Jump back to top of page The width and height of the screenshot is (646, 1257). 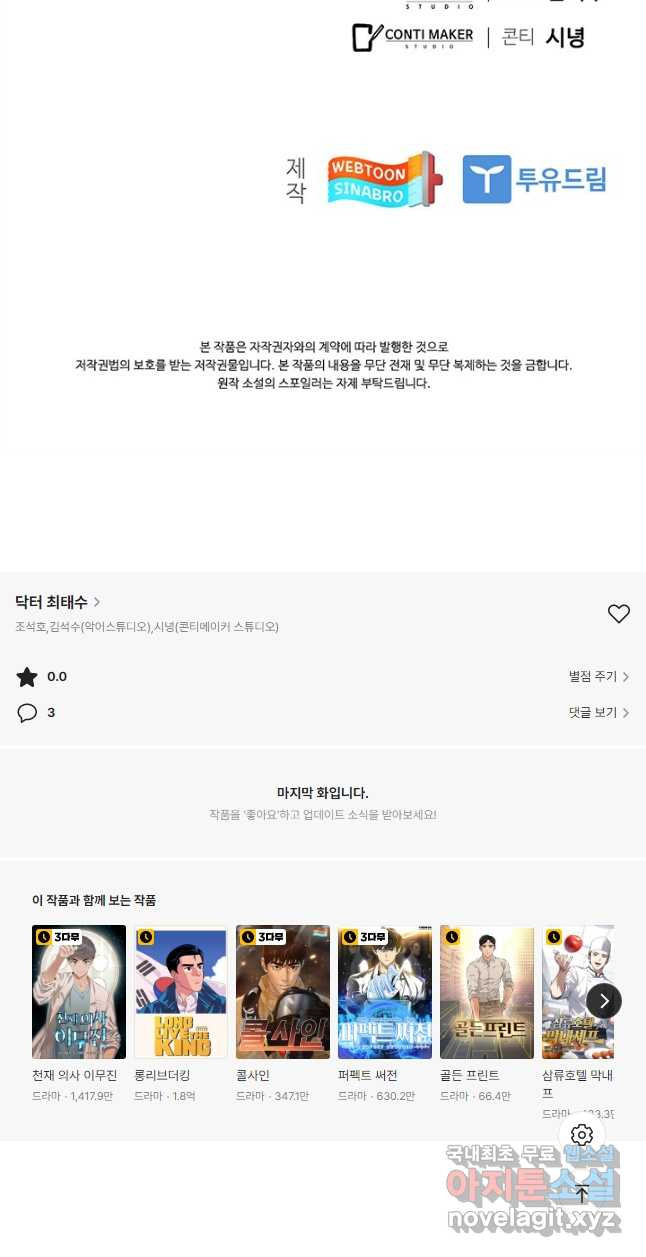click(582, 1193)
